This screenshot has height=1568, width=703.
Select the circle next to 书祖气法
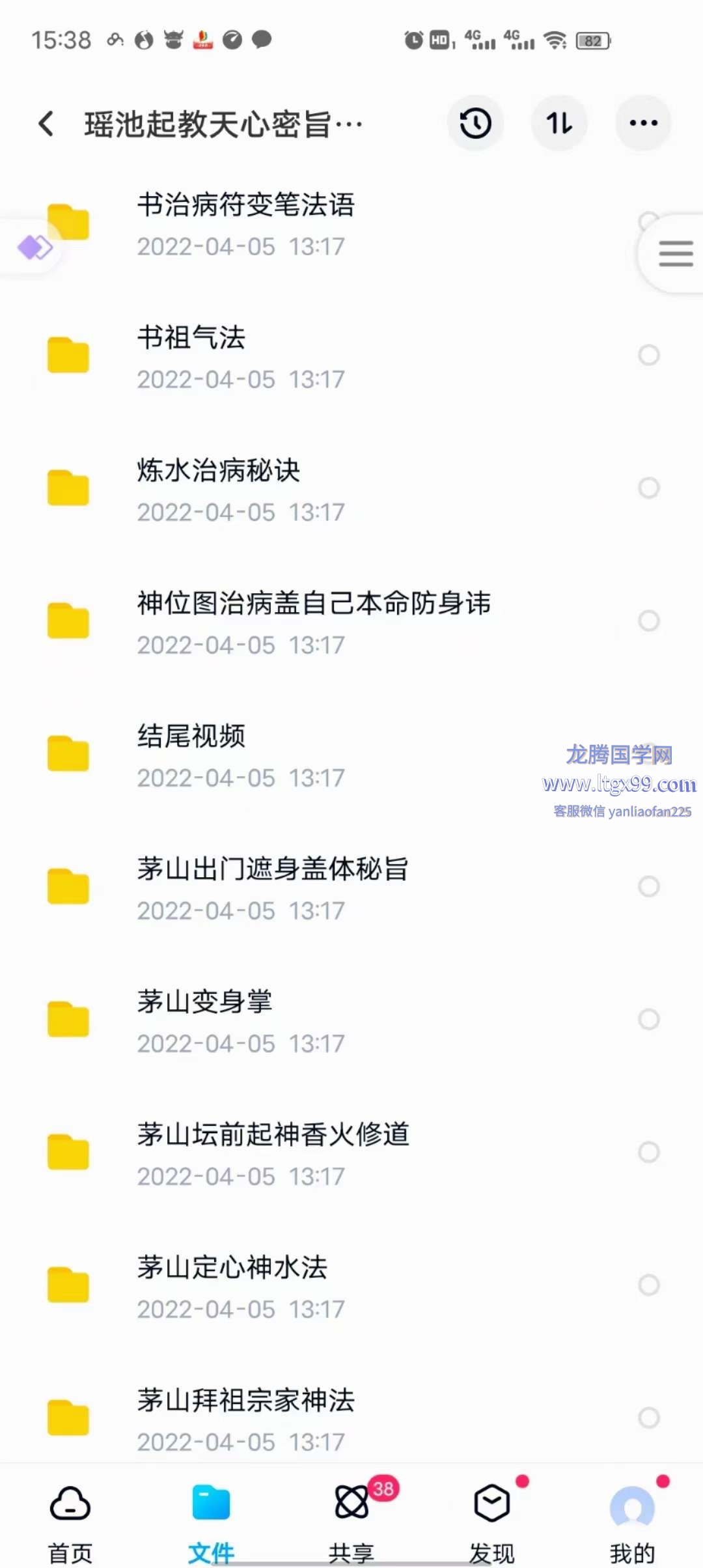tap(649, 355)
